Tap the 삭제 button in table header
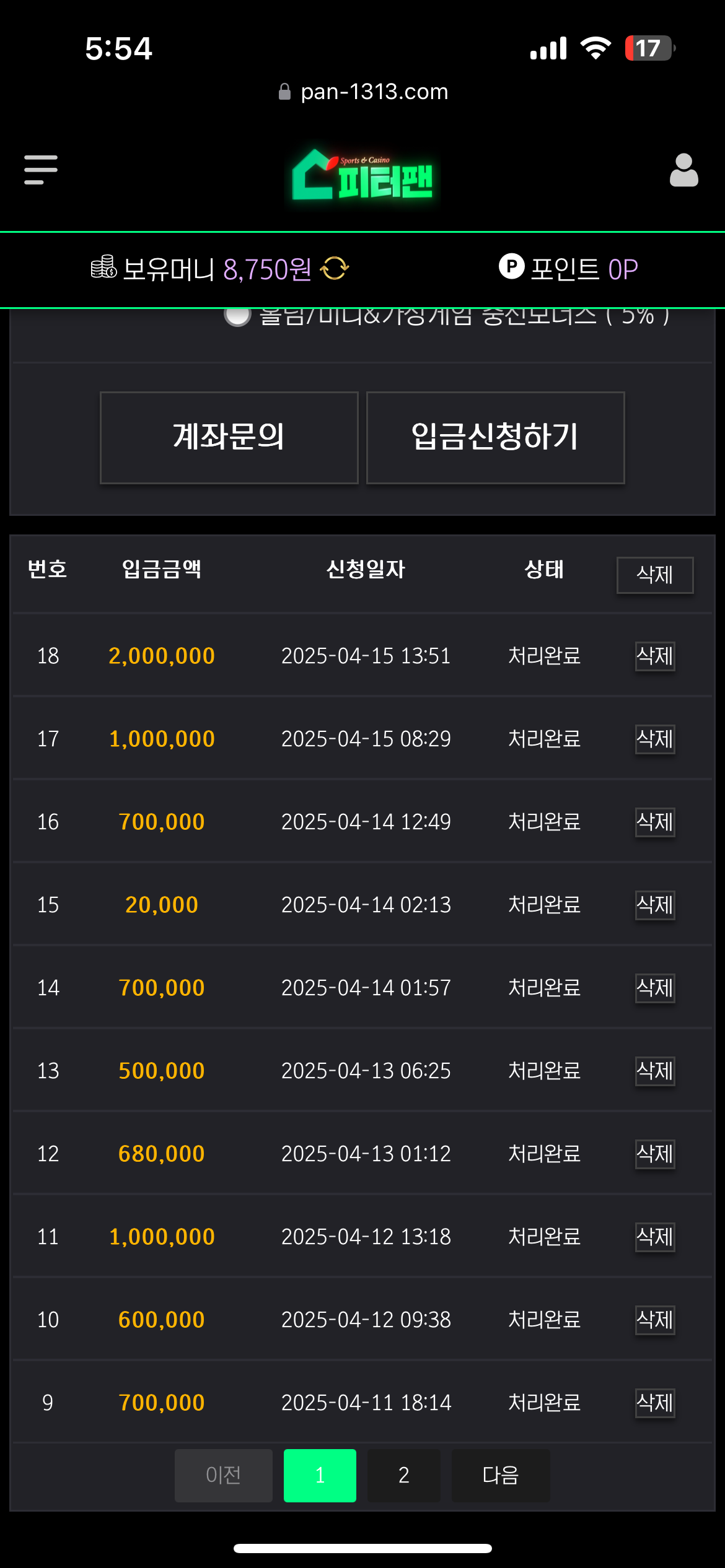Viewport: 725px width, 1568px height. [654, 575]
